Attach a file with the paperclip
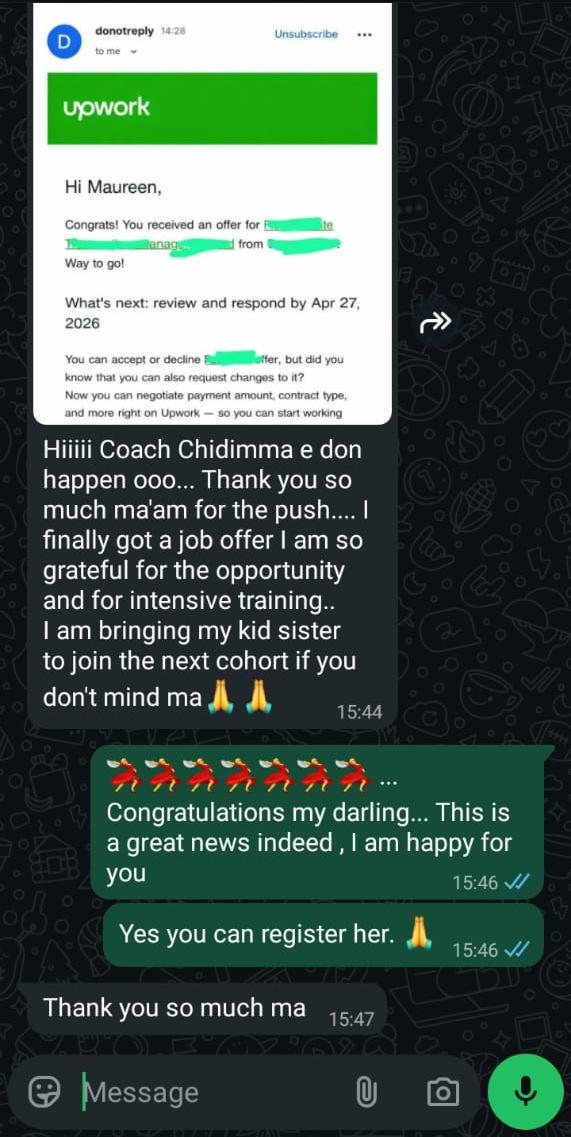This screenshot has height=1137, width=571. pyautogui.click(x=366, y=1091)
